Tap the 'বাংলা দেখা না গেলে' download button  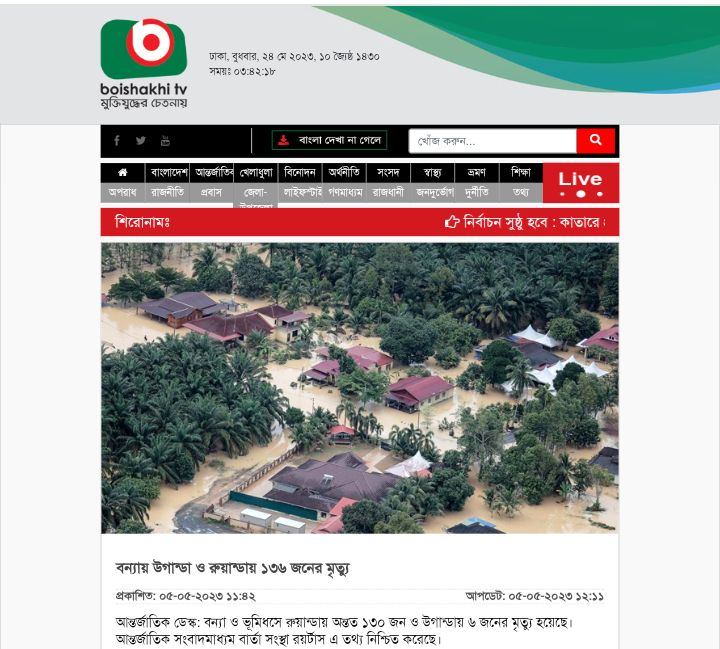tap(329, 141)
